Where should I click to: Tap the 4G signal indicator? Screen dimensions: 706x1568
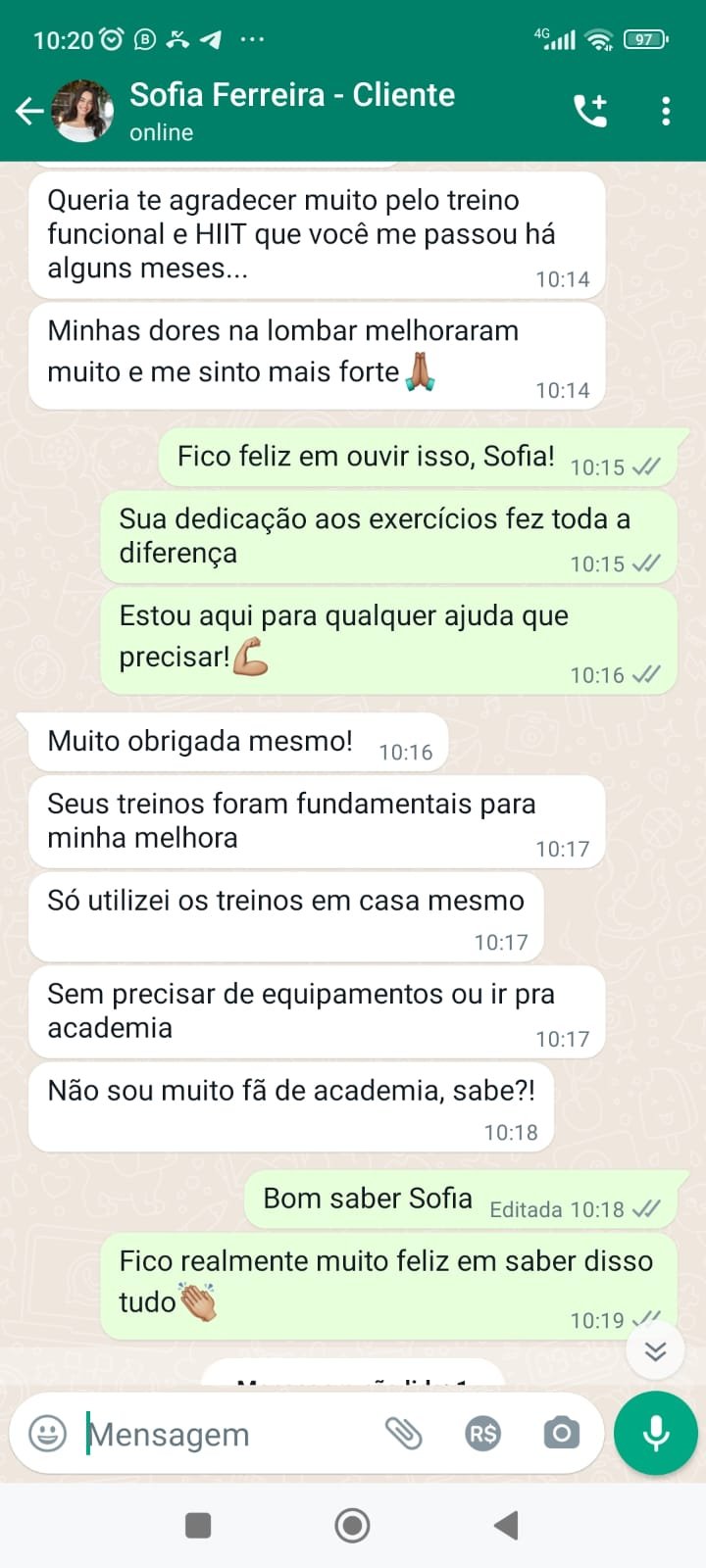click(x=556, y=39)
